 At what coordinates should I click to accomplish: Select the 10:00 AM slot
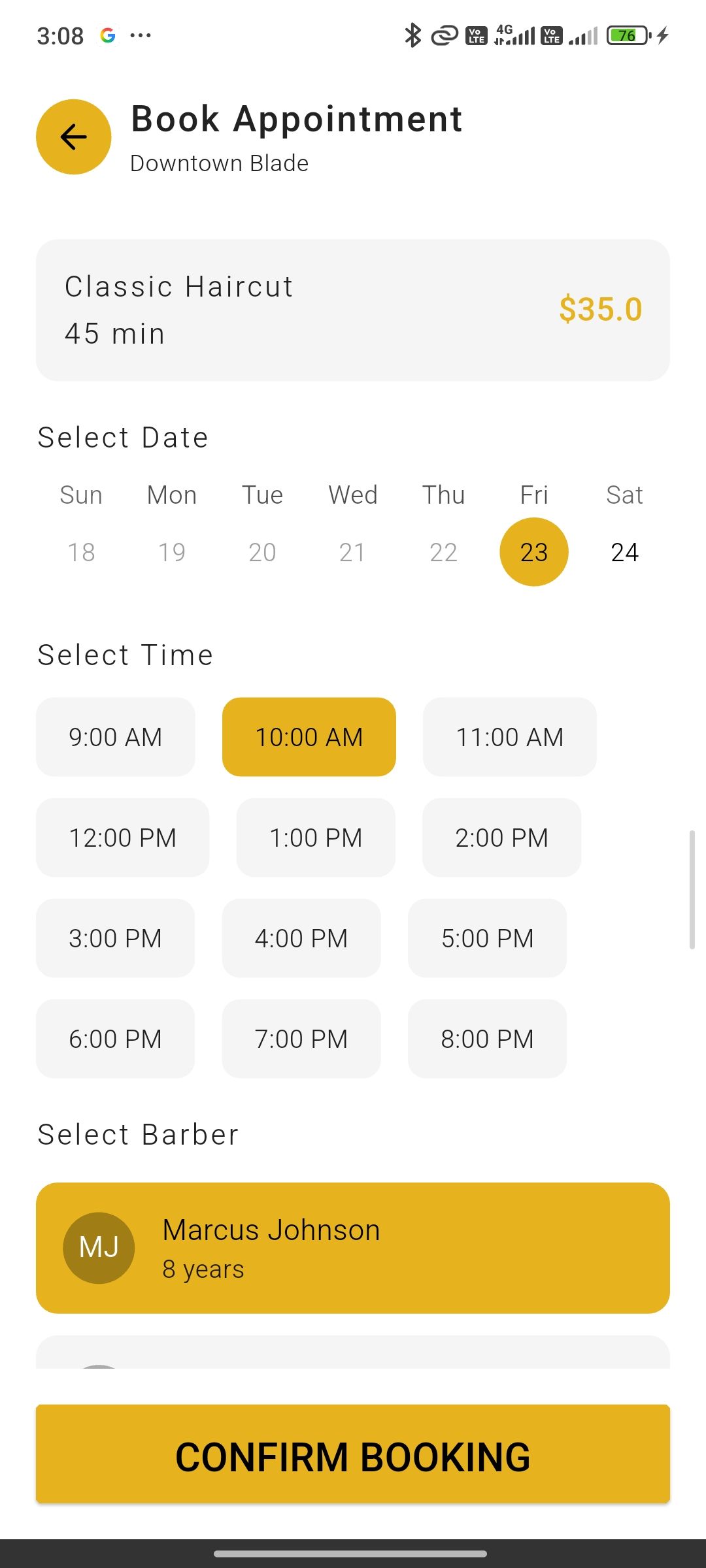tap(309, 737)
